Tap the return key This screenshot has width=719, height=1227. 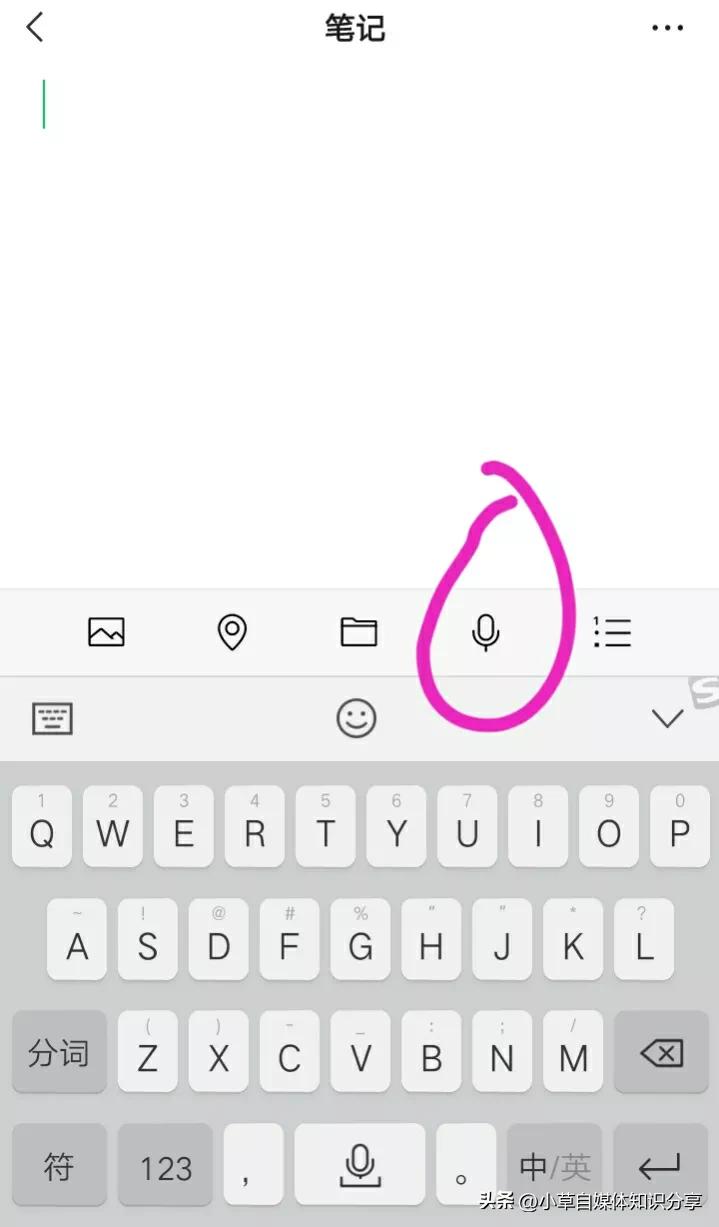(660, 1165)
